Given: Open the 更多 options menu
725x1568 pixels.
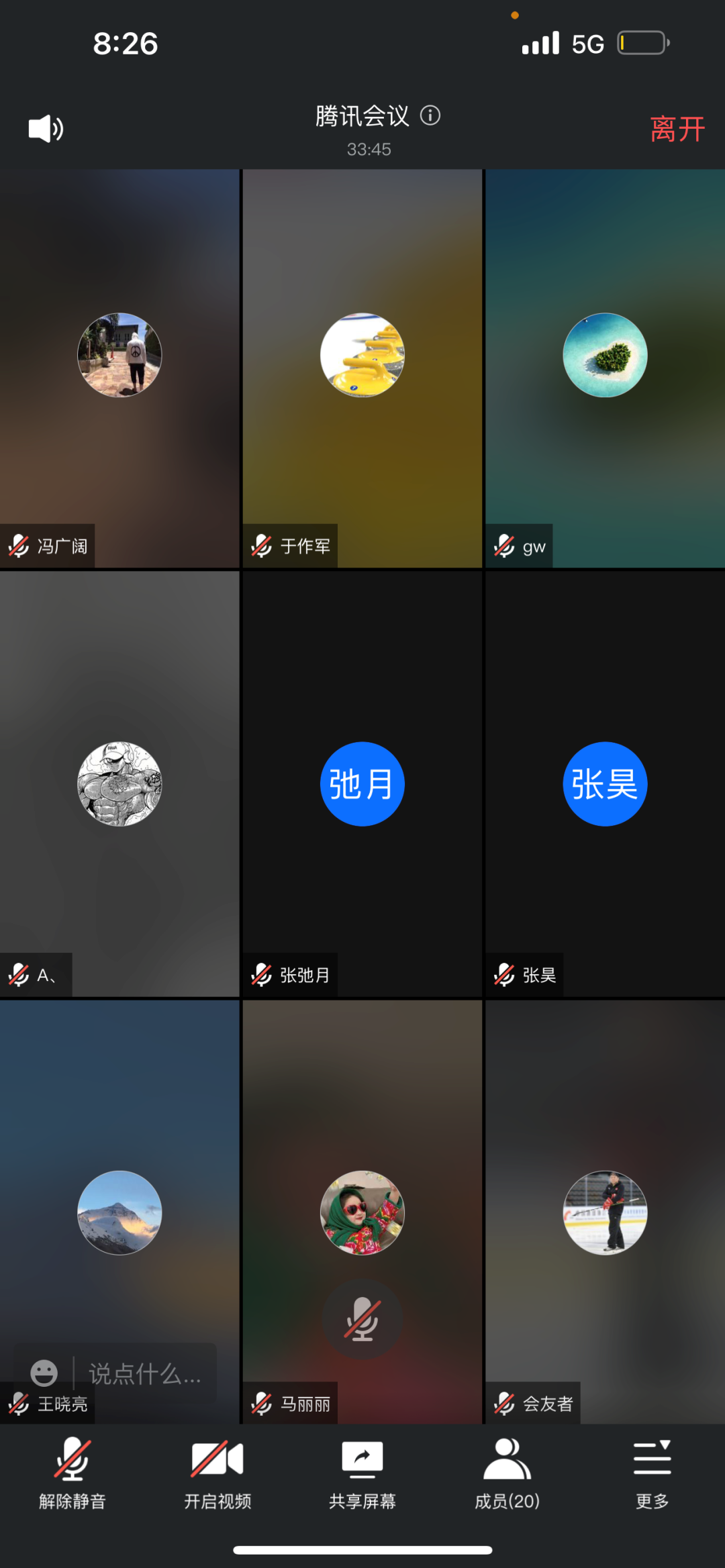Looking at the screenshot, I should (x=652, y=1473).
